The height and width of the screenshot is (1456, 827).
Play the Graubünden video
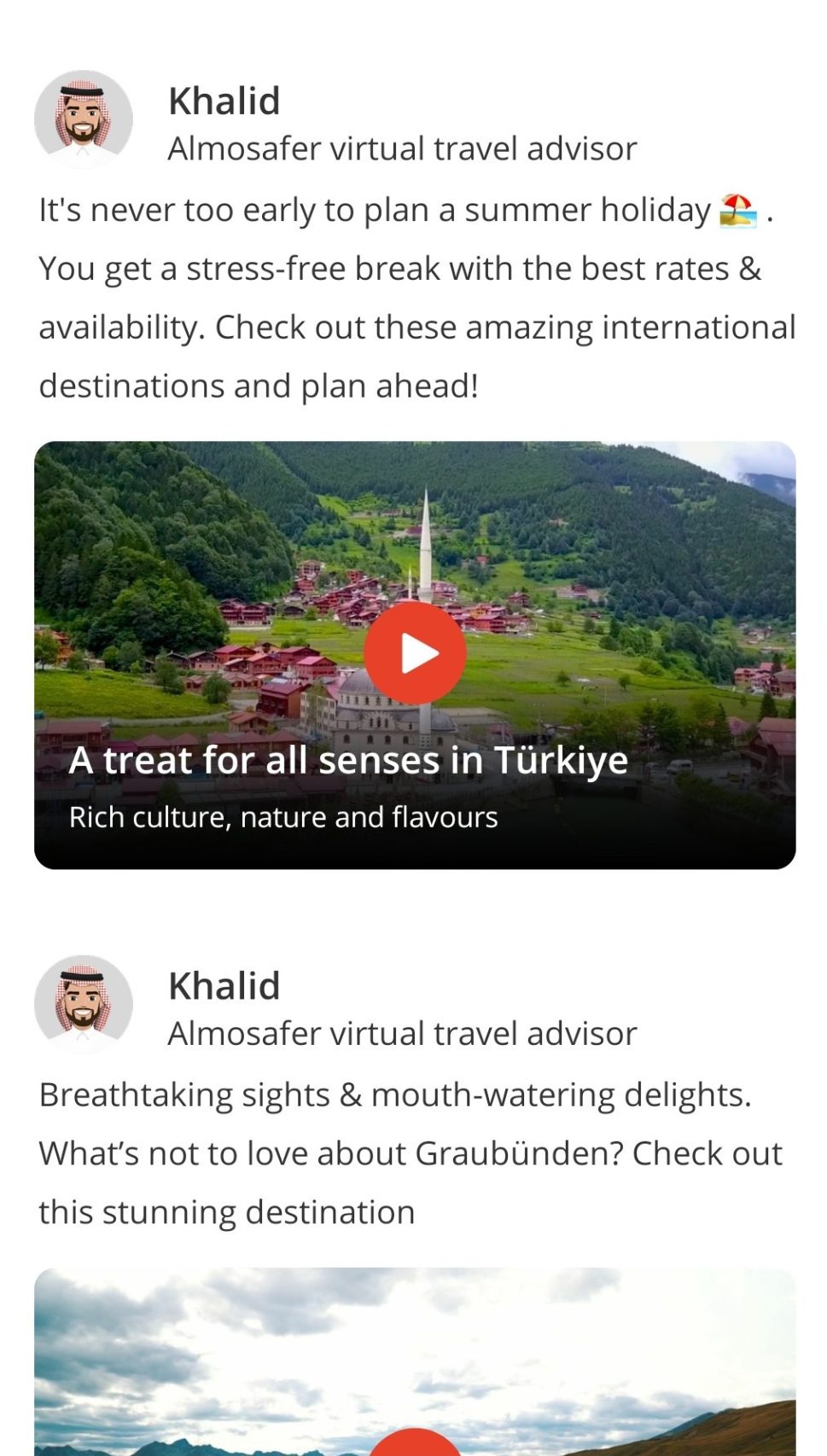[x=415, y=1444]
